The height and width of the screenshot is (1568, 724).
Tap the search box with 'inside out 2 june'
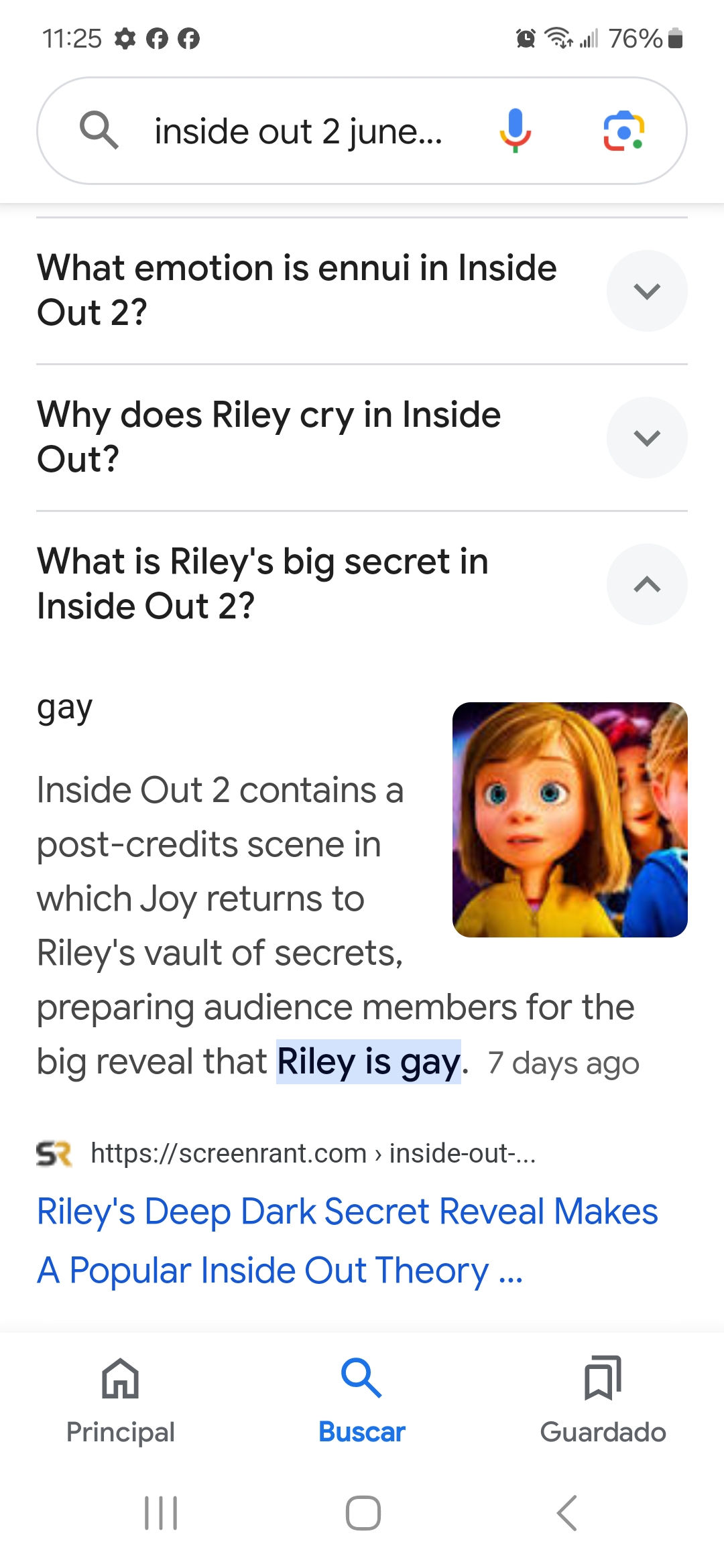click(298, 131)
